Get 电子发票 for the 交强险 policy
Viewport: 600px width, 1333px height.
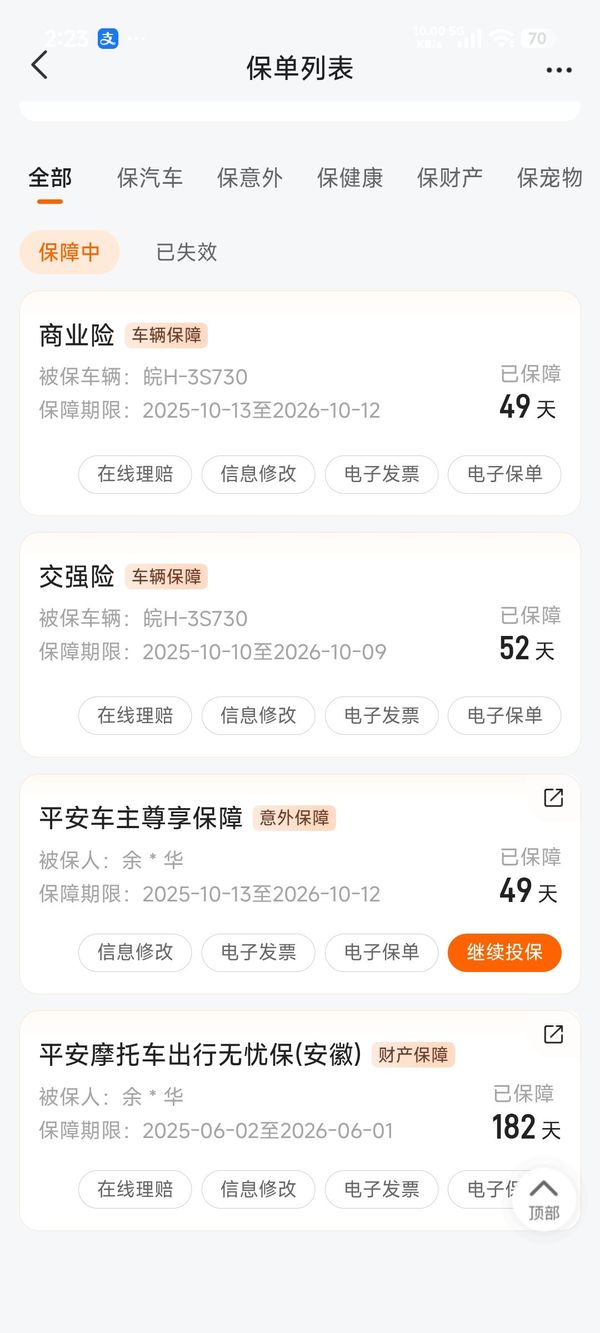[x=381, y=716]
